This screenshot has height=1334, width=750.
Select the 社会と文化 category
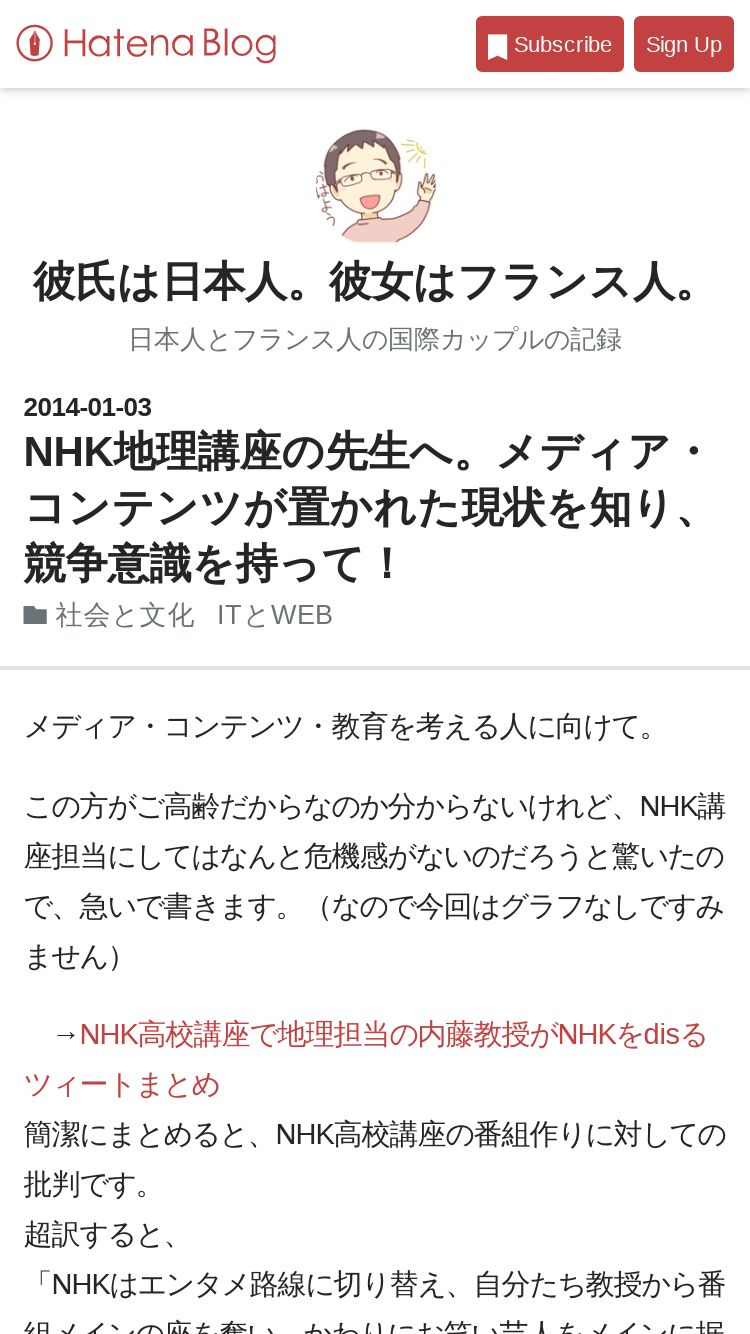(125, 615)
